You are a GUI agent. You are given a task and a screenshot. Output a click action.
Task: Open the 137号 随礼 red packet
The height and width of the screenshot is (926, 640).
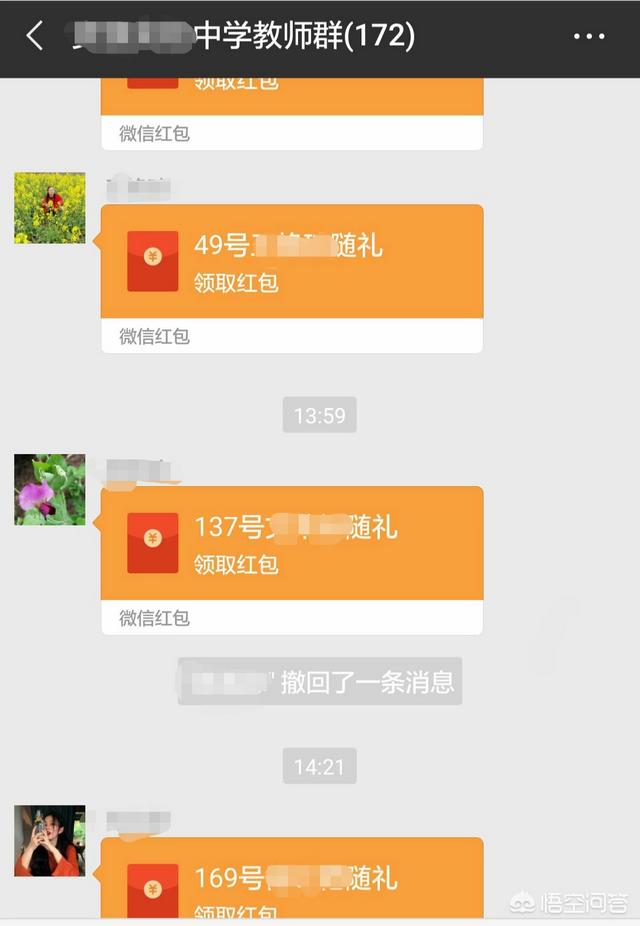[292, 544]
